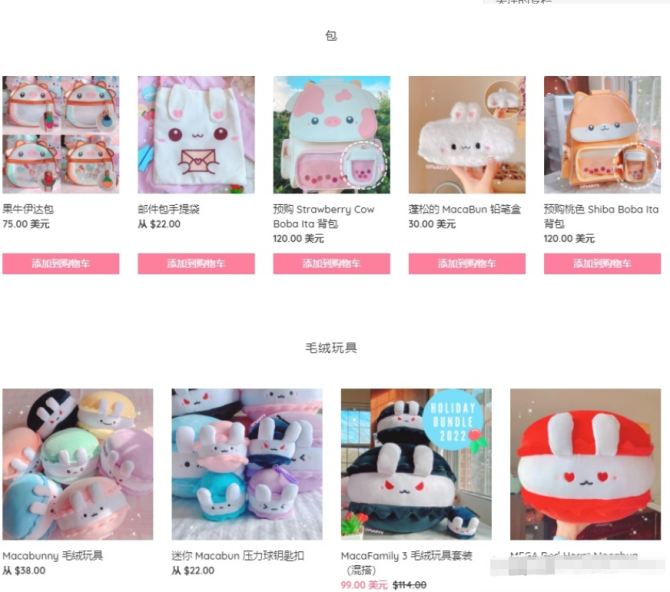This screenshot has width=670, height=592.
Task: Add 蓬松的 MacaBun 铅笔盒 to cart
Action: [466, 264]
